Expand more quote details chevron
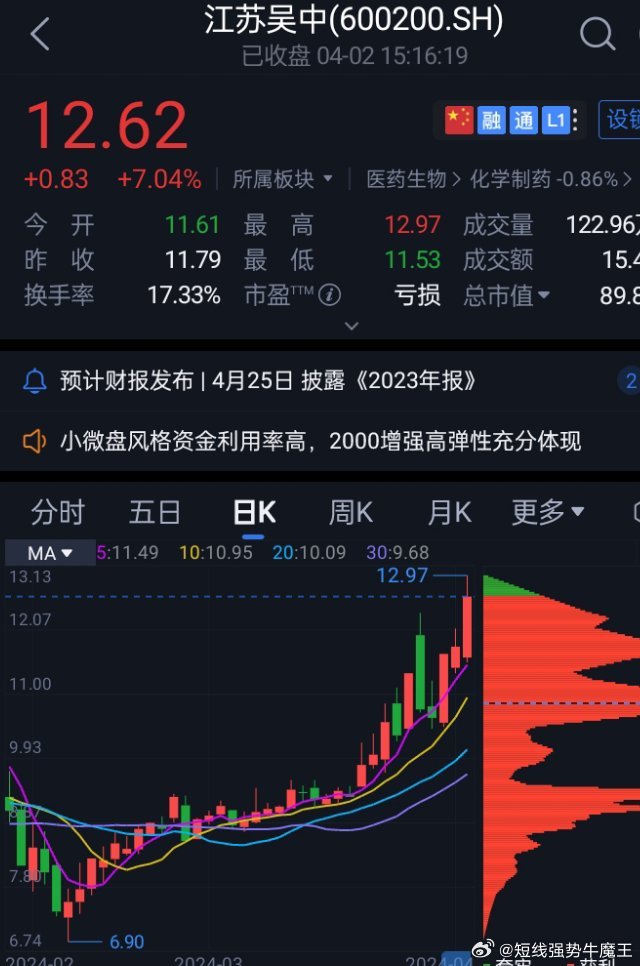This screenshot has height=966, width=640. click(x=351, y=326)
